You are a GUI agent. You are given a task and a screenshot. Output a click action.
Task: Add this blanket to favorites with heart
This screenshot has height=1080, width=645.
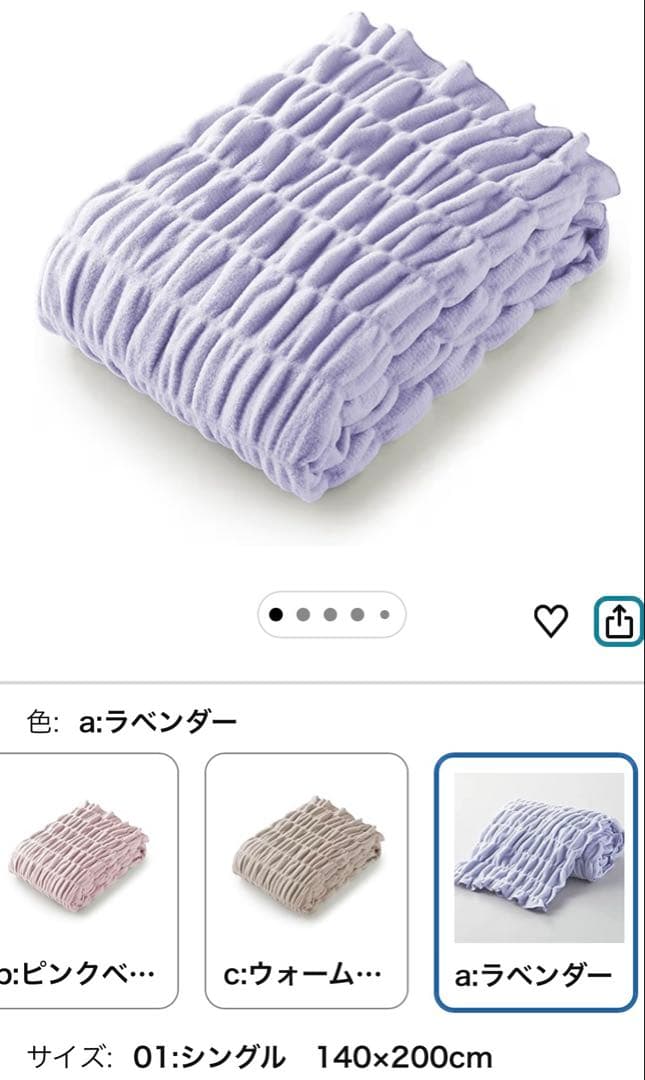click(550, 621)
